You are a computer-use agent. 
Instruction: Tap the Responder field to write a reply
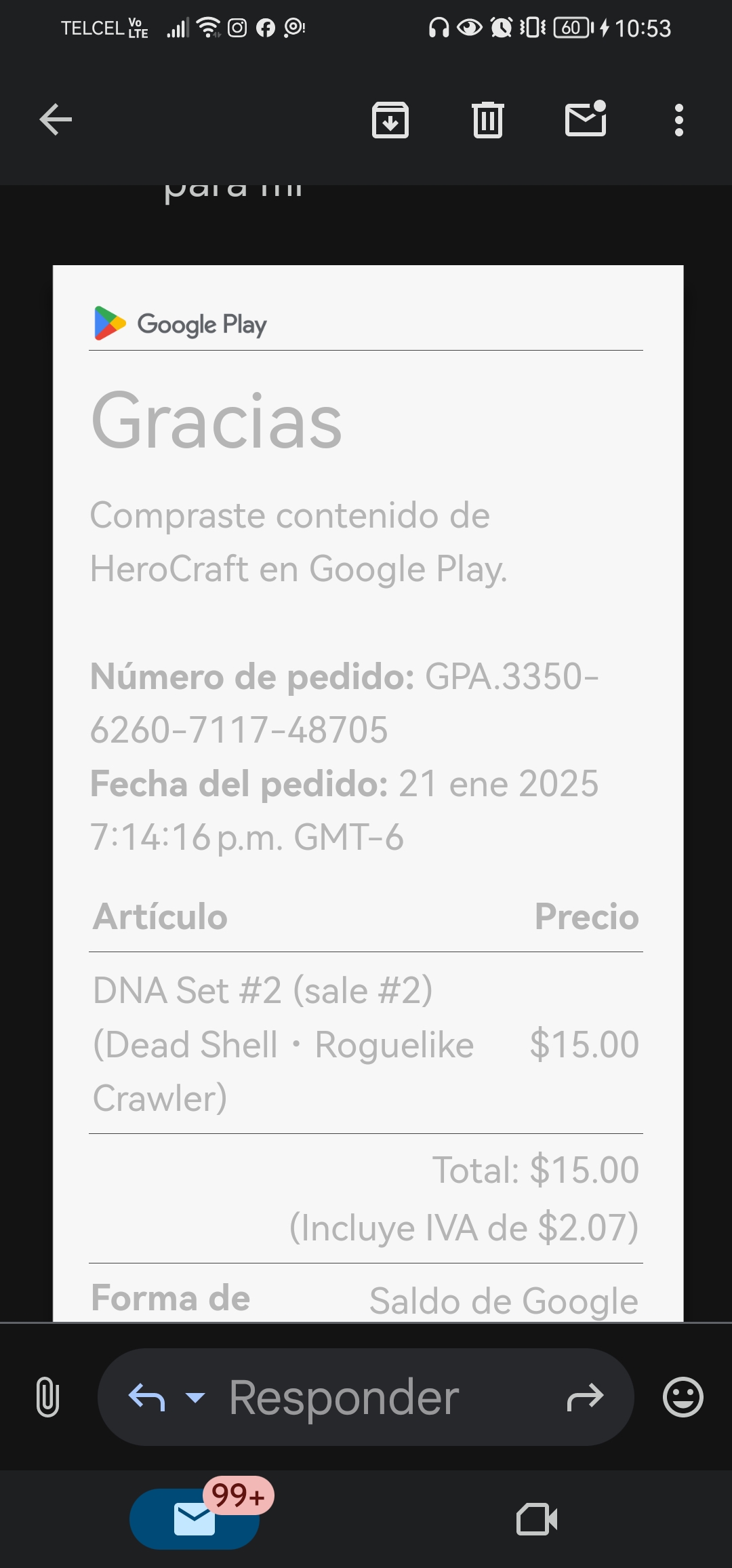click(x=366, y=1397)
